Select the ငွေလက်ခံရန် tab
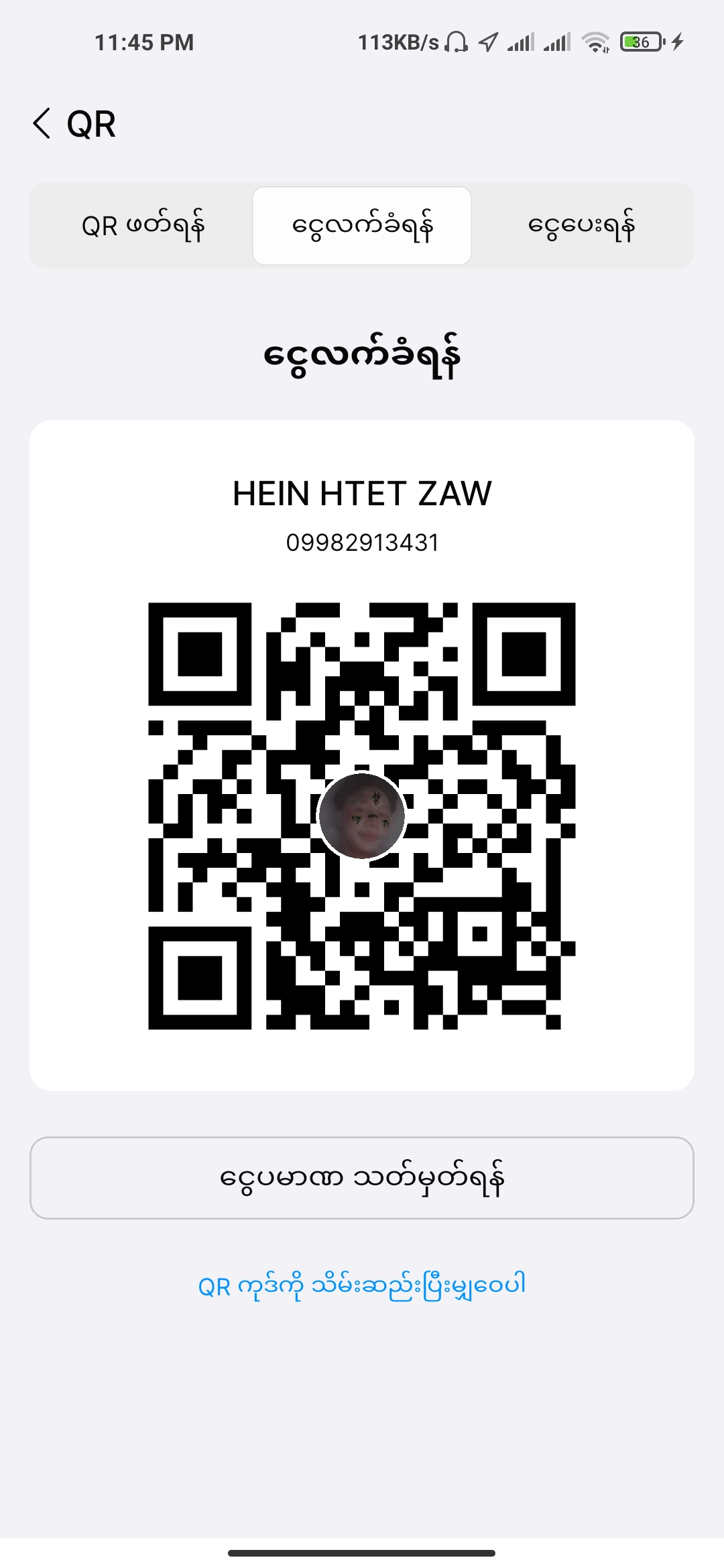Image resolution: width=724 pixels, height=1568 pixels. coord(362,226)
